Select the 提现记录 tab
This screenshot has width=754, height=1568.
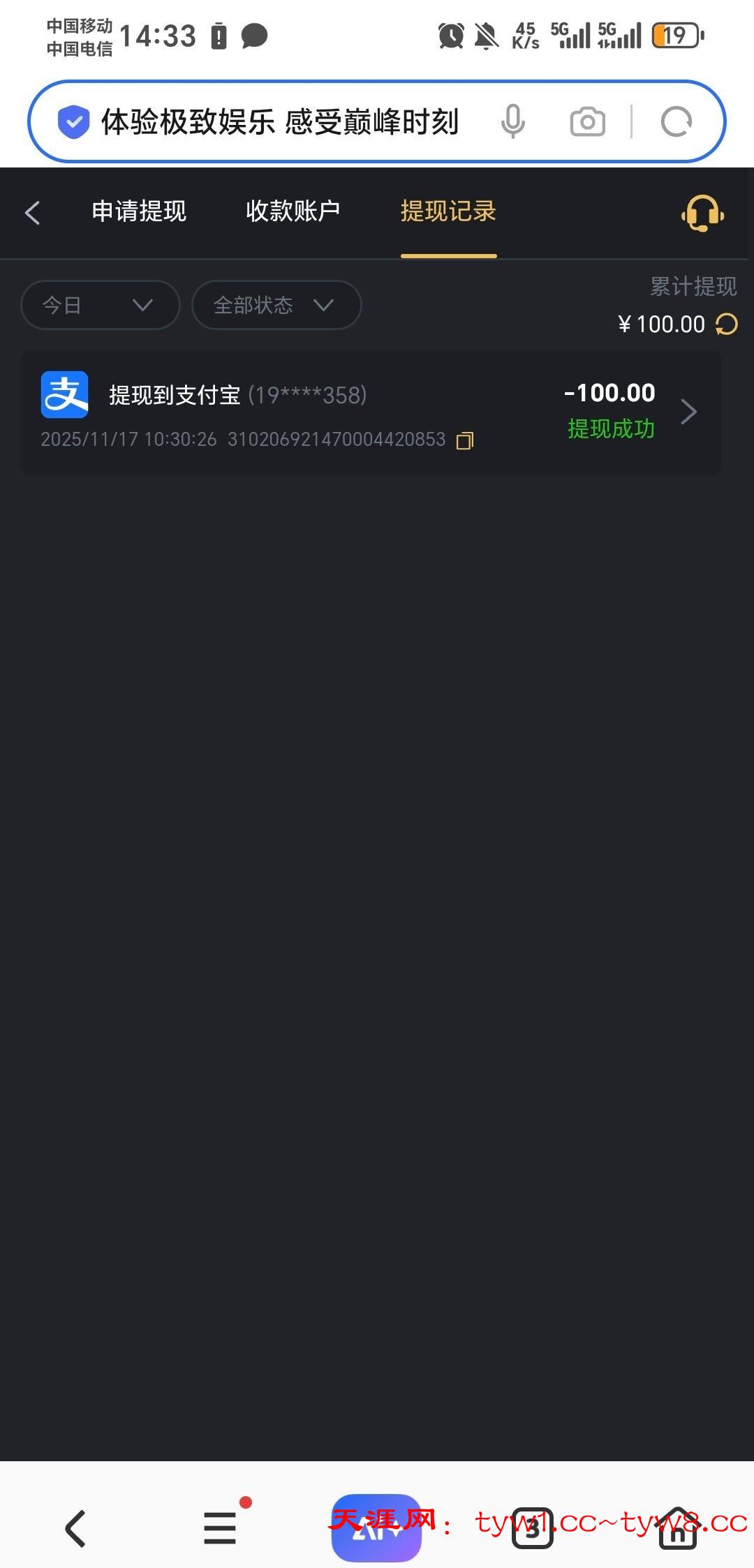(448, 211)
